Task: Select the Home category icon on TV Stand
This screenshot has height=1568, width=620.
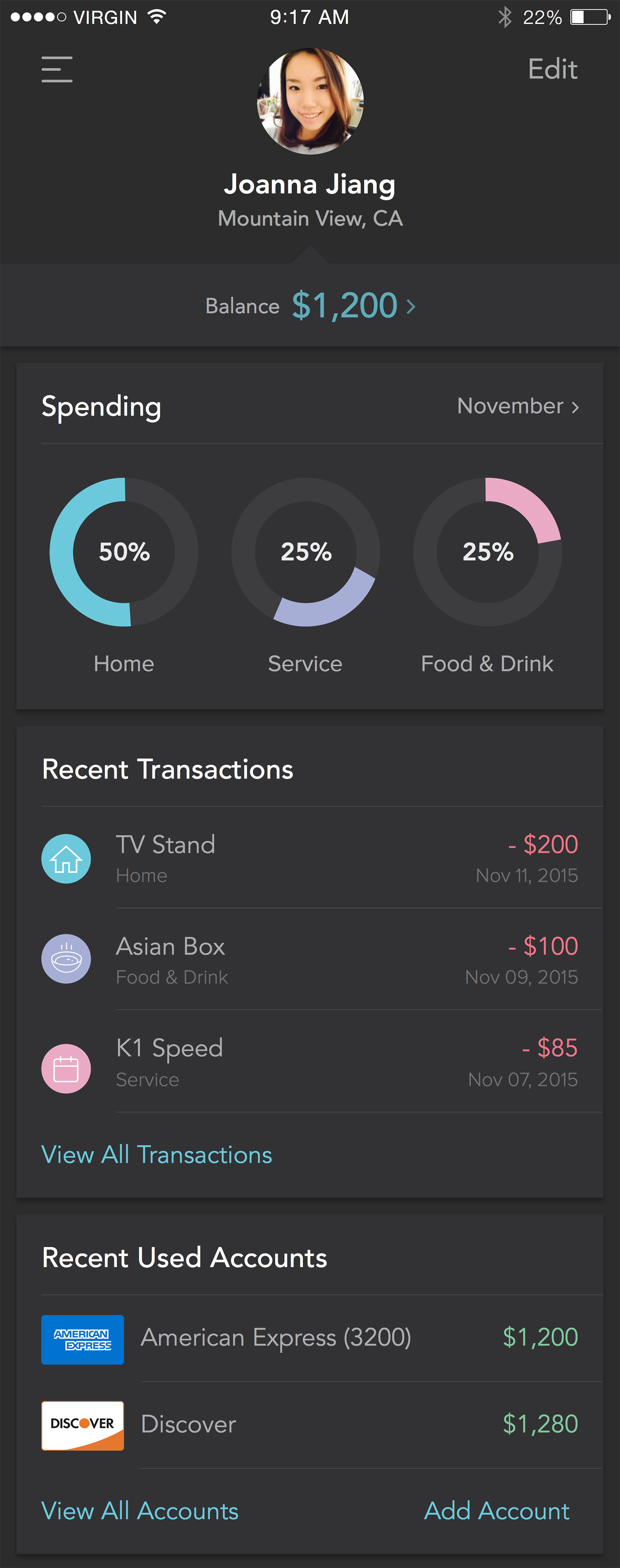Action: point(66,858)
